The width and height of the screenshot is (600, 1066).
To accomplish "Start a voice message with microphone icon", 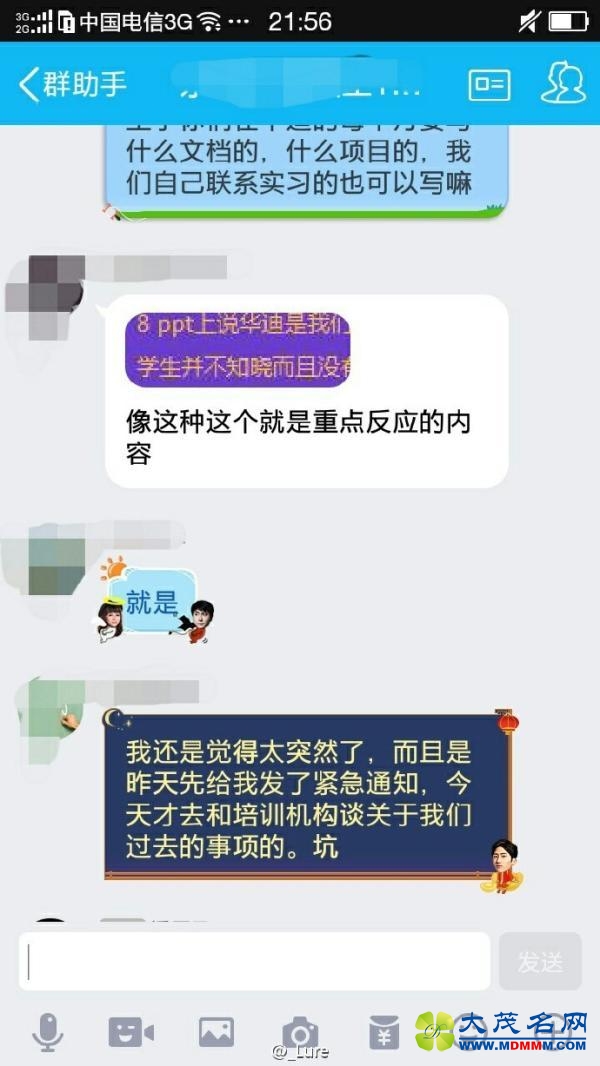I will click(x=48, y=1031).
